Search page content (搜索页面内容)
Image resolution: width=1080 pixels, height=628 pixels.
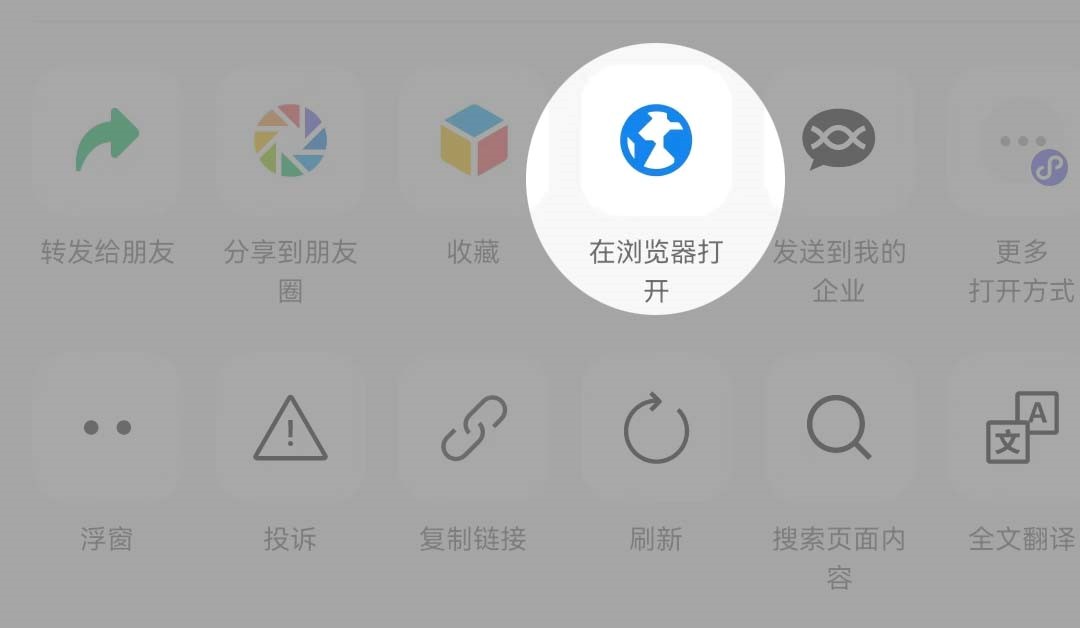839,428
